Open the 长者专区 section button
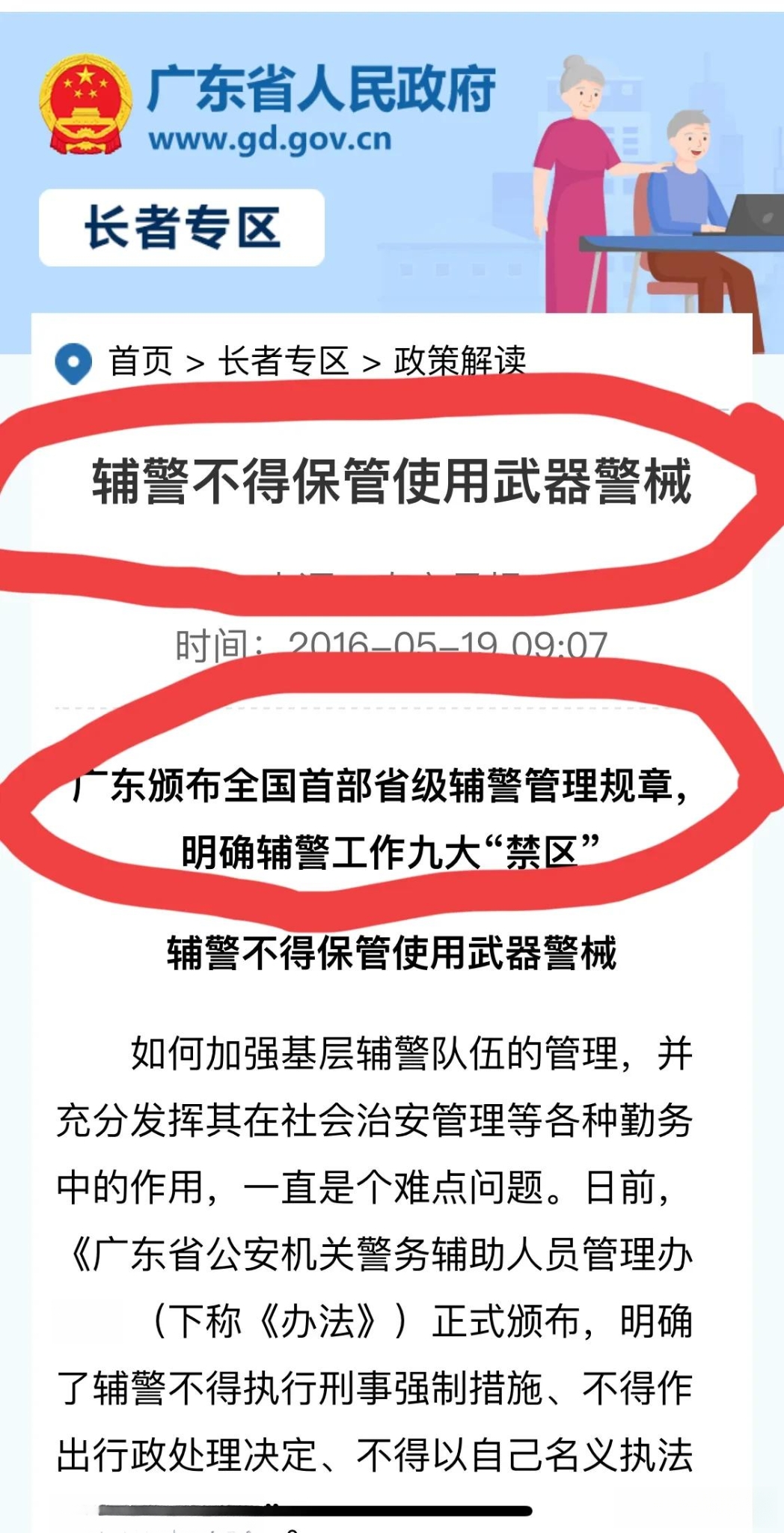This screenshot has width=784, height=1533. [x=182, y=228]
